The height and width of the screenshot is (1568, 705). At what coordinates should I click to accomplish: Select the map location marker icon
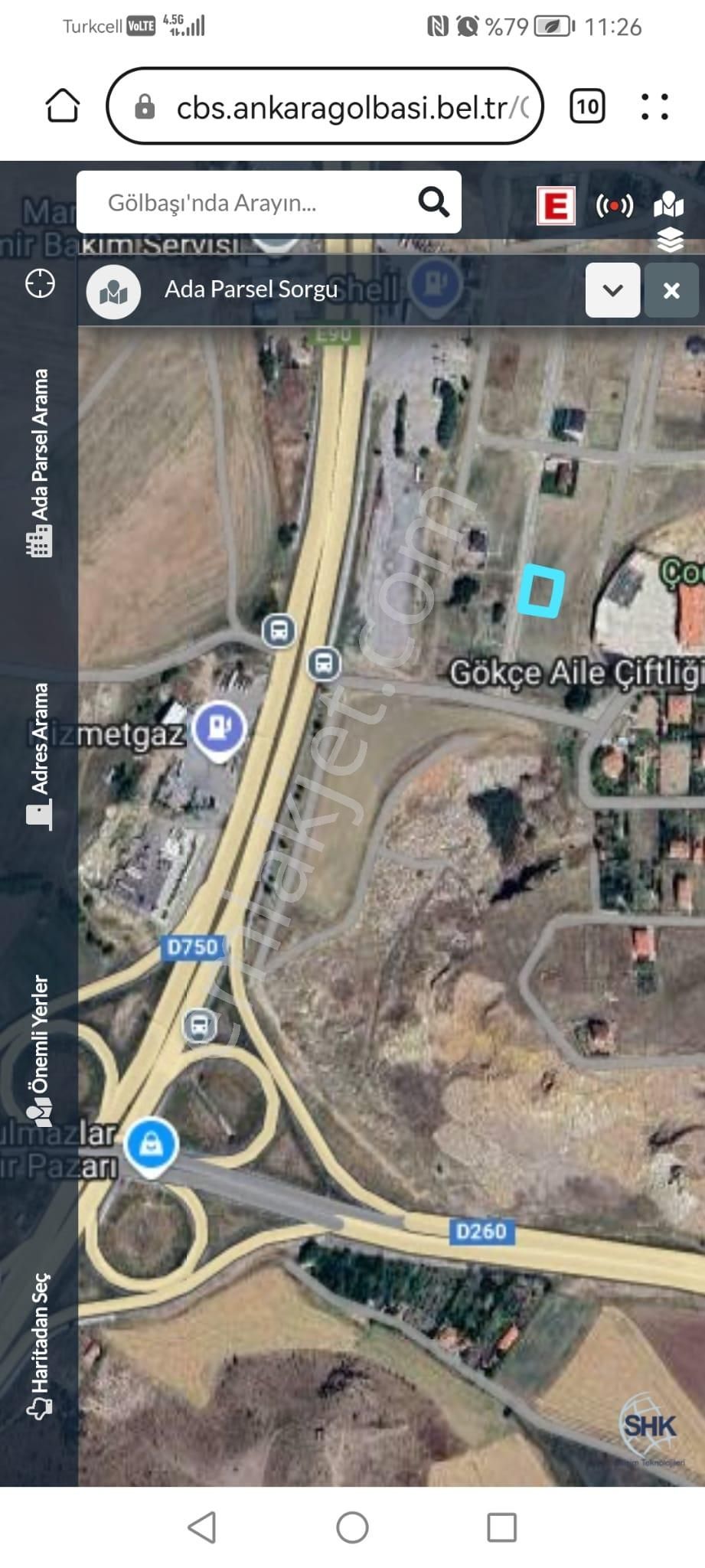668,204
